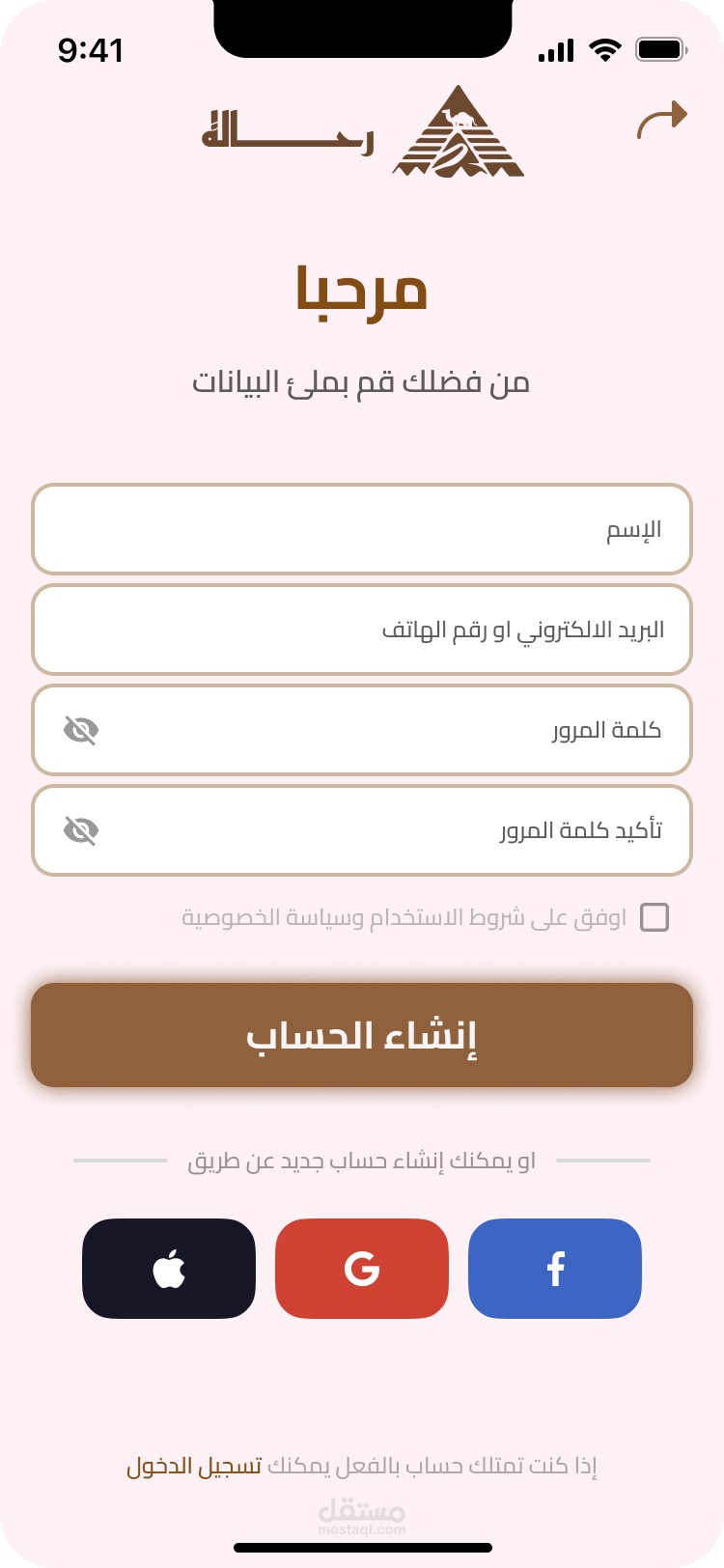Focus the name (الإسم) field

click(362, 529)
